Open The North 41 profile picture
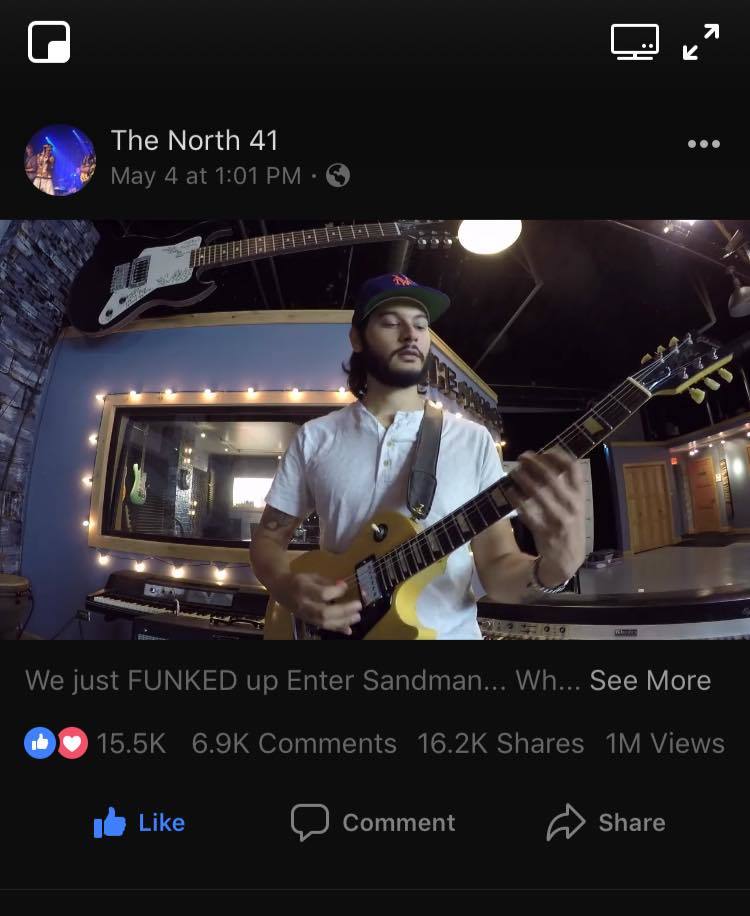This screenshot has width=750, height=916. click(x=60, y=160)
